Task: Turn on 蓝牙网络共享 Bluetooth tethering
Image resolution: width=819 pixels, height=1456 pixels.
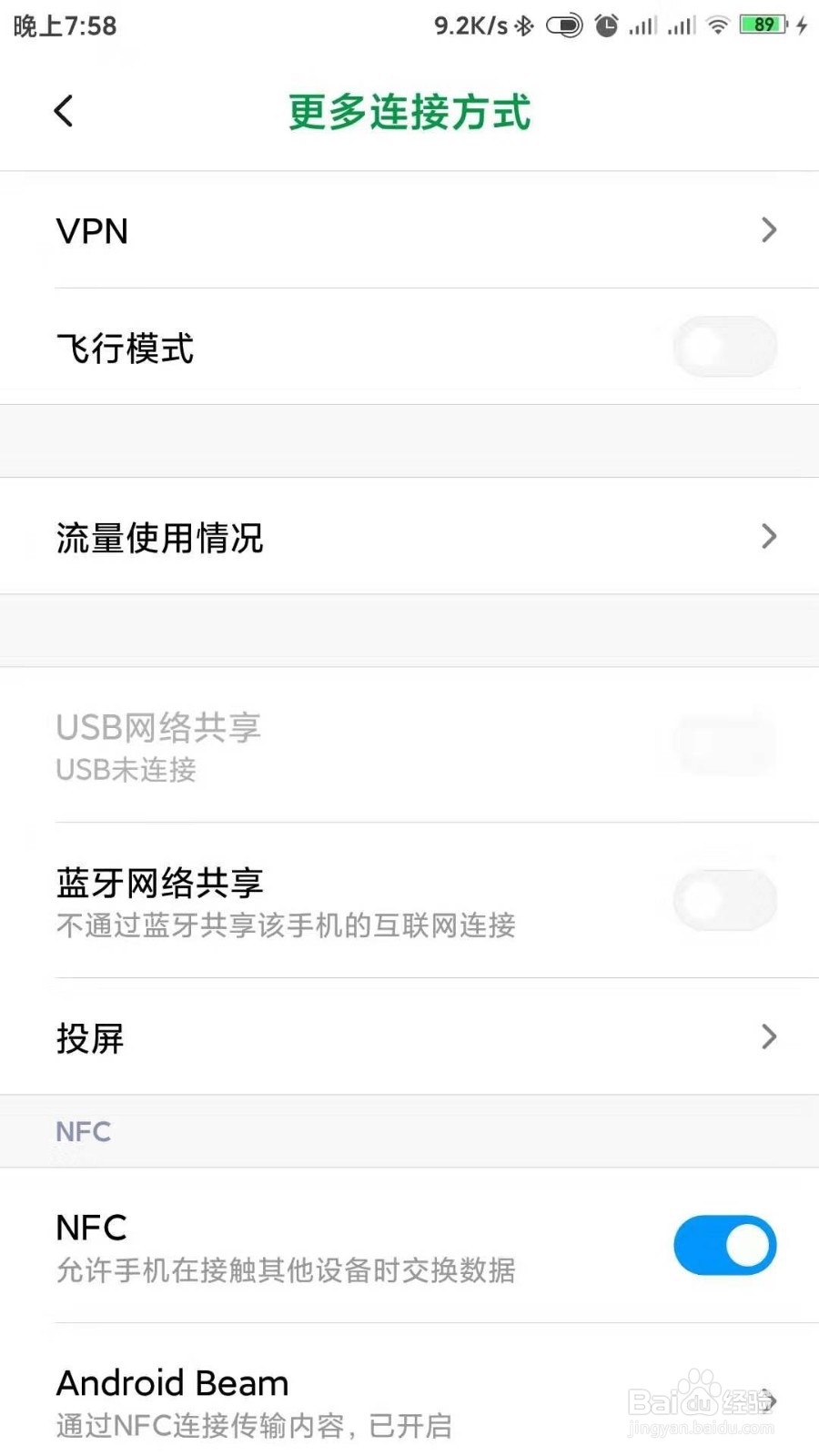Action: 724,899
